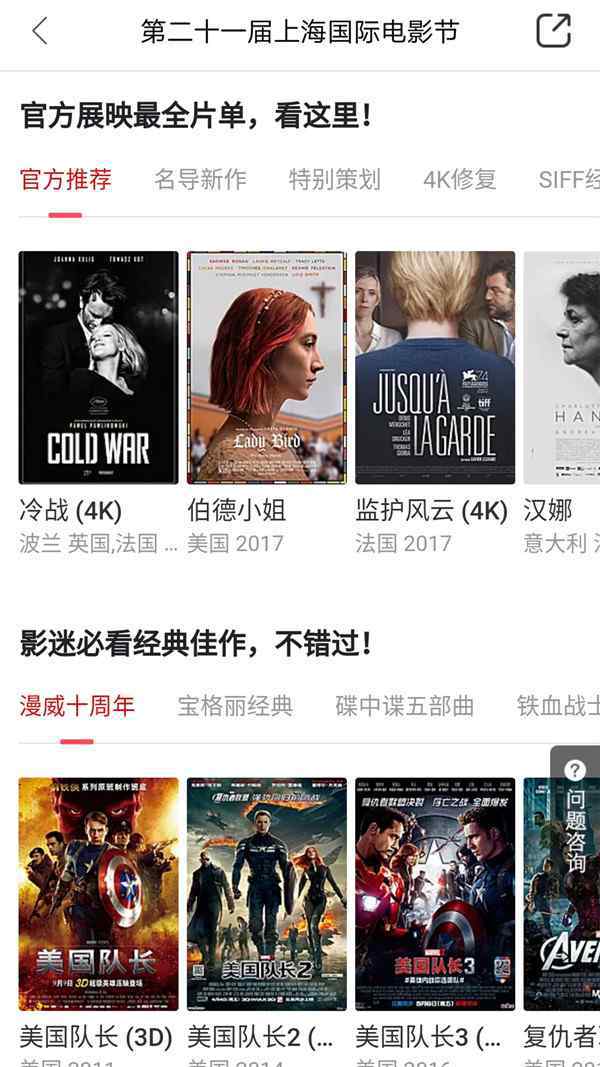Open the 汉娜 movie card

point(562,367)
